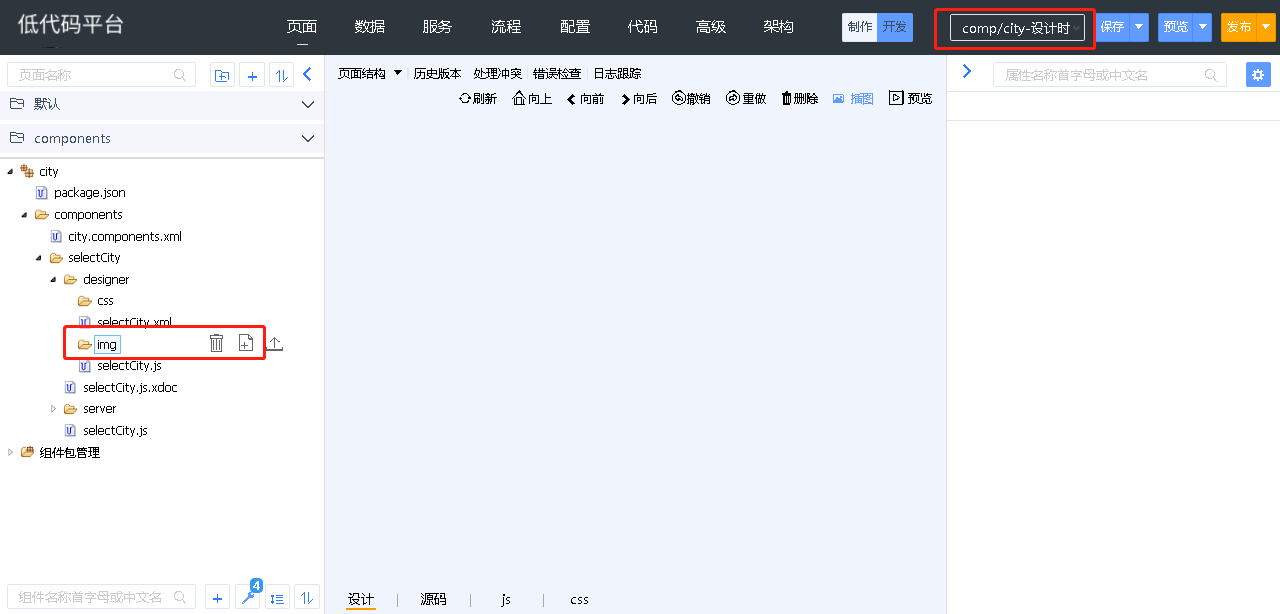Tap 撤销 to undo
The width and height of the screenshot is (1280, 614).
pyautogui.click(x=691, y=98)
